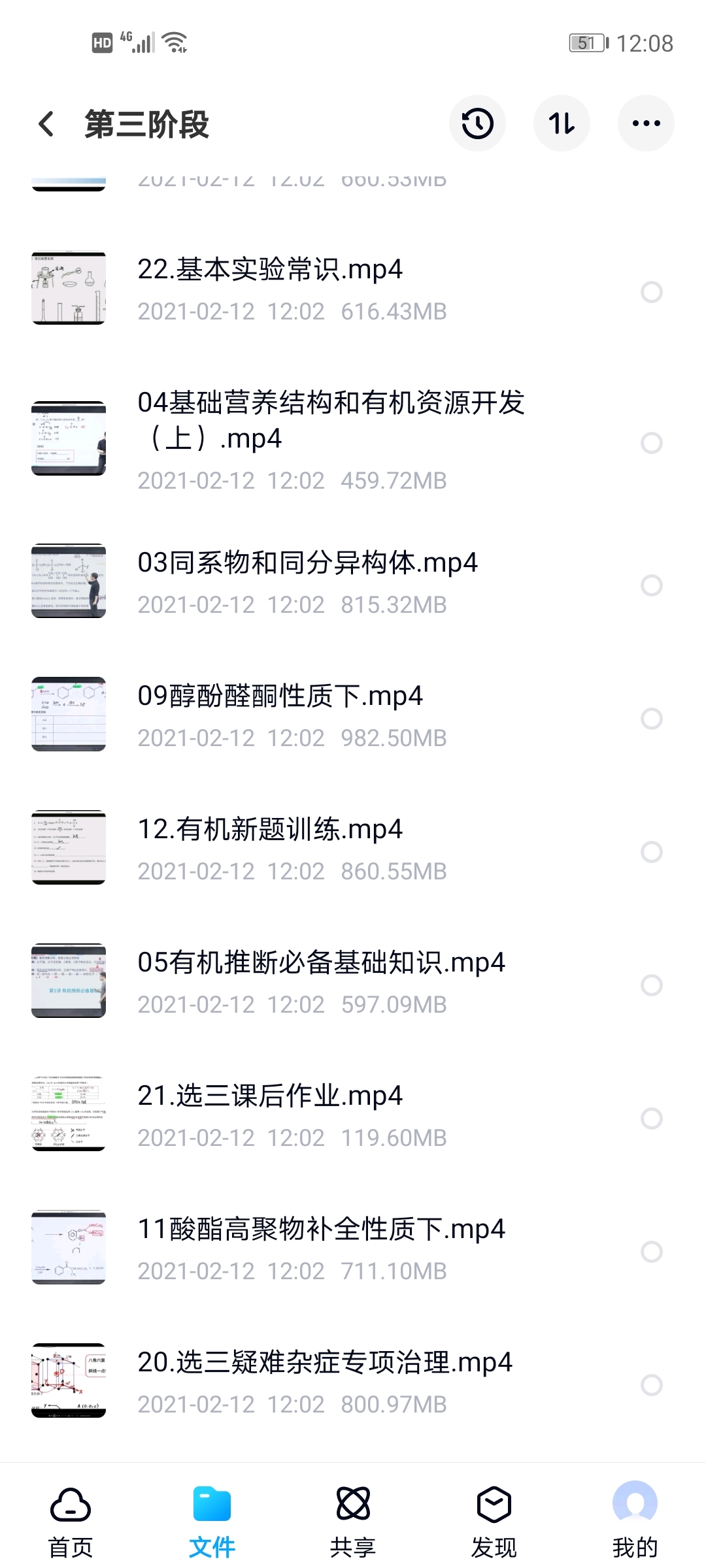The image size is (706, 1568).
Task: Open the recent history clock icon
Action: [477, 123]
